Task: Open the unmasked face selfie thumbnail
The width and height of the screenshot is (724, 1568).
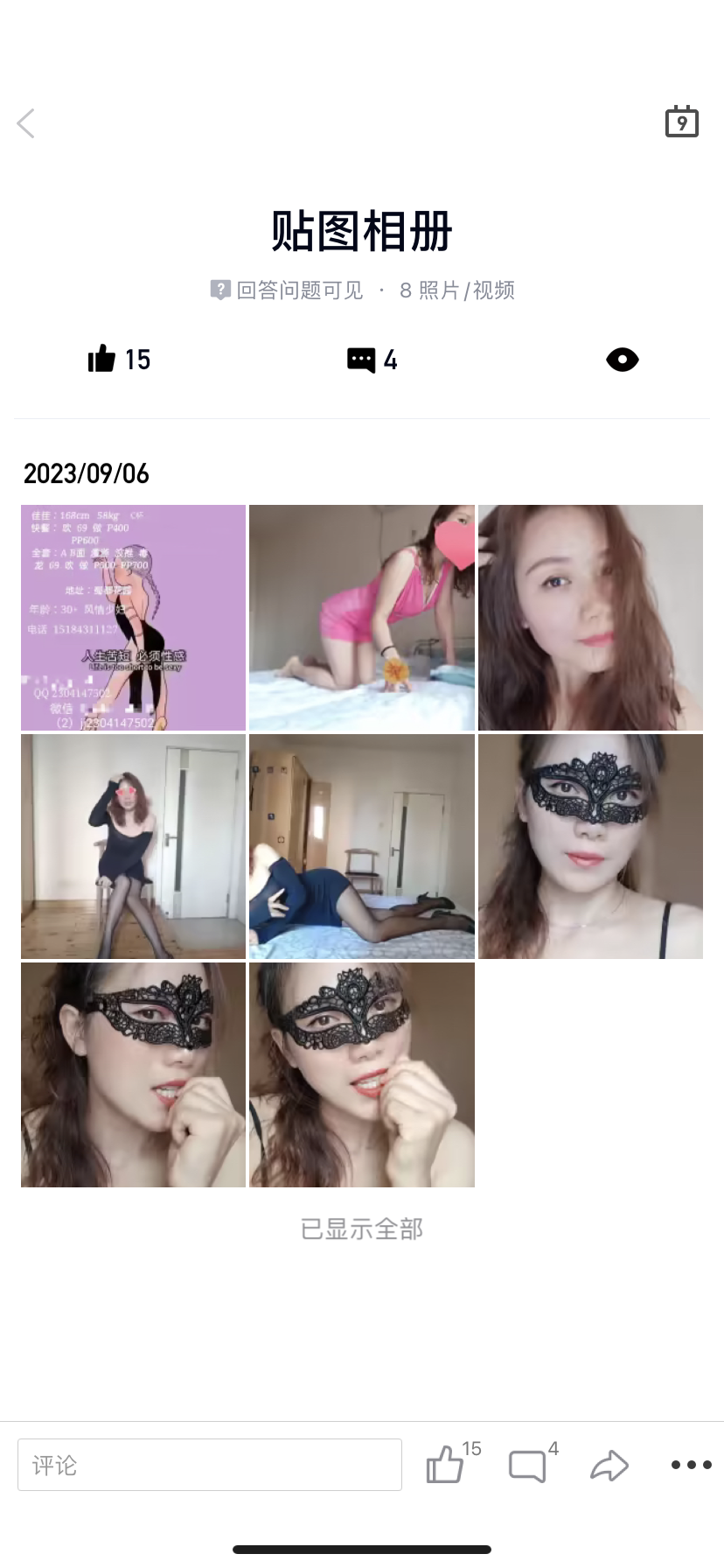Action: (590, 618)
